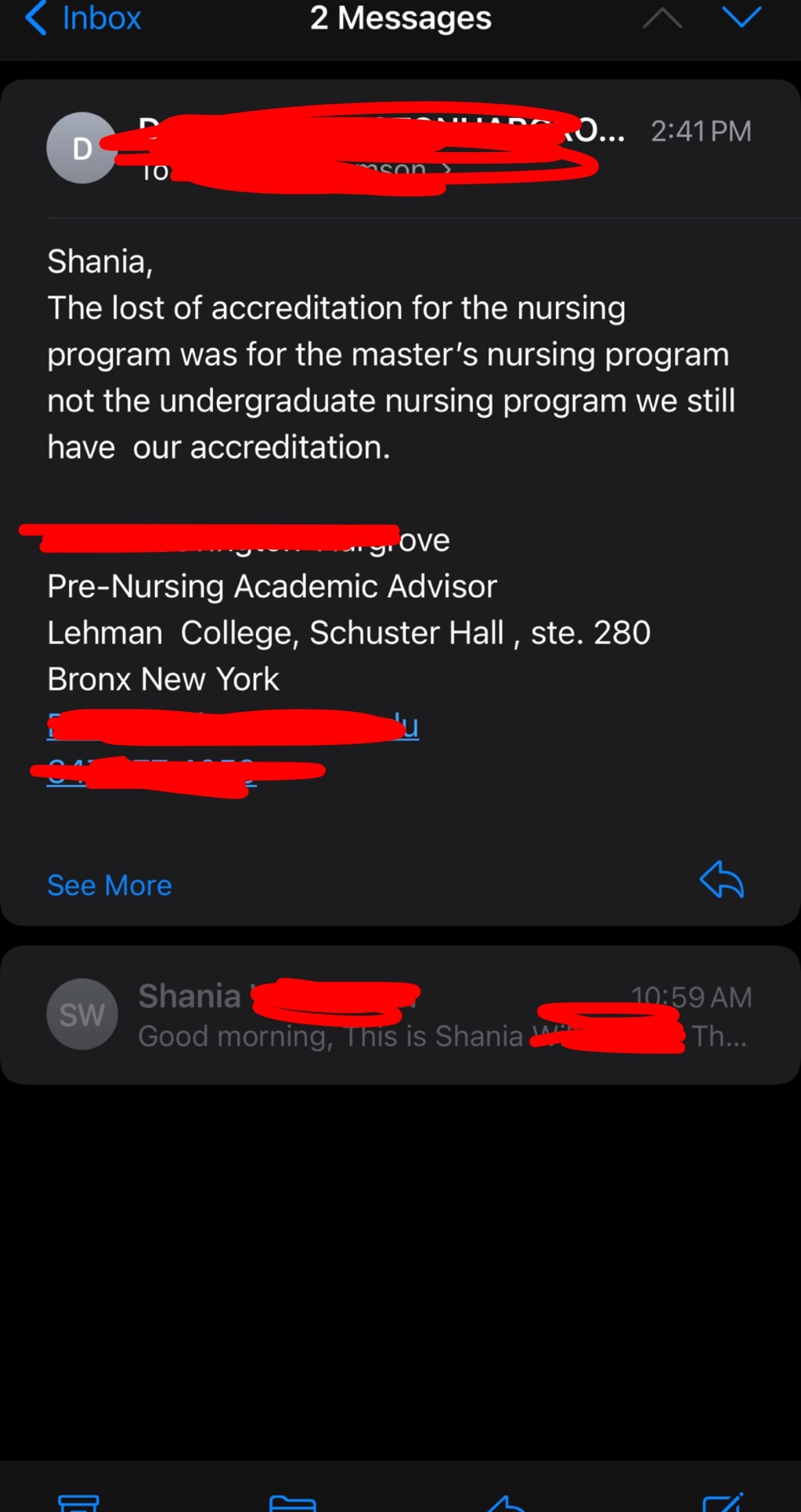Screen dimensions: 801x1512
Task: Go back to the Inbox
Action: [x=83, y=18]
